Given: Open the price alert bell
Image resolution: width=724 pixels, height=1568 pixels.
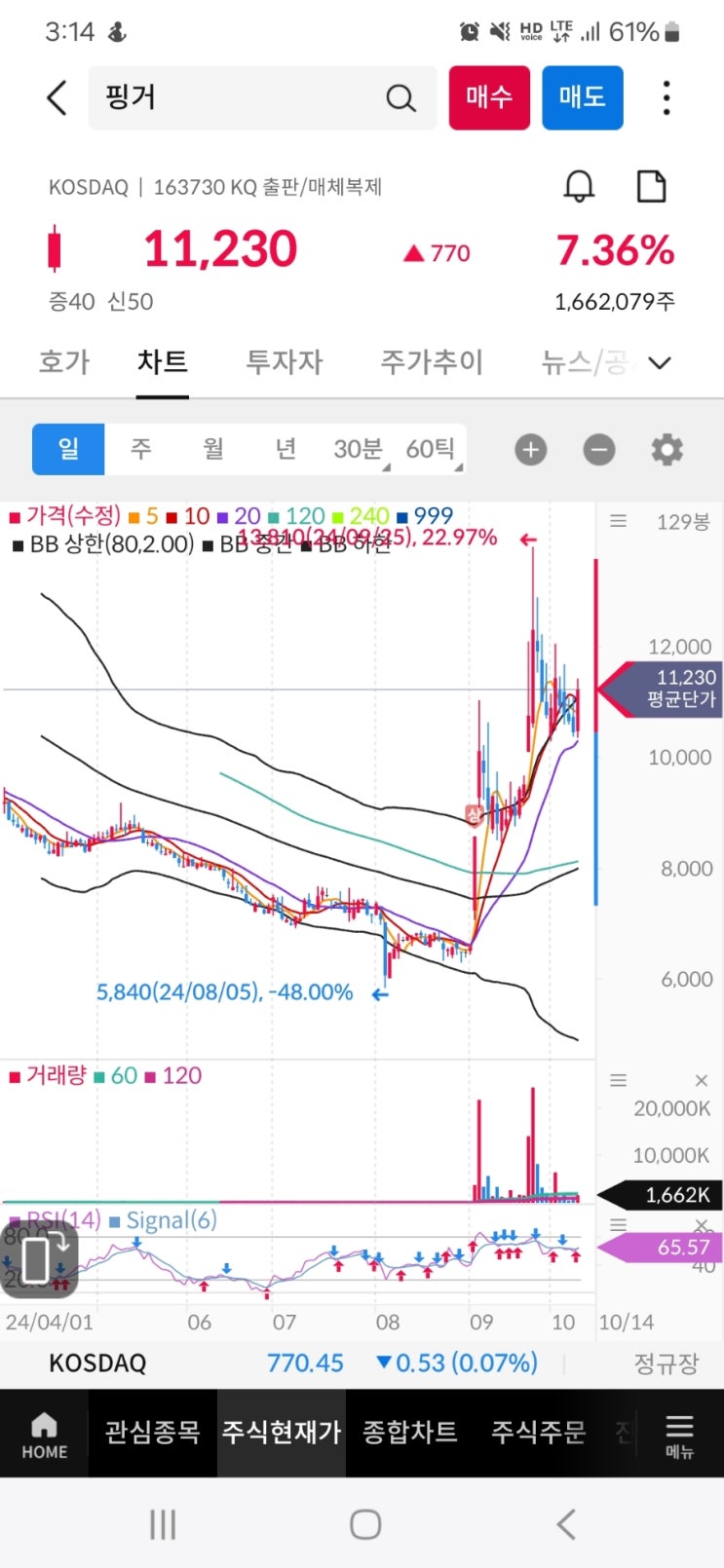Looking at the screenshot, I should (x=579, y=185).
